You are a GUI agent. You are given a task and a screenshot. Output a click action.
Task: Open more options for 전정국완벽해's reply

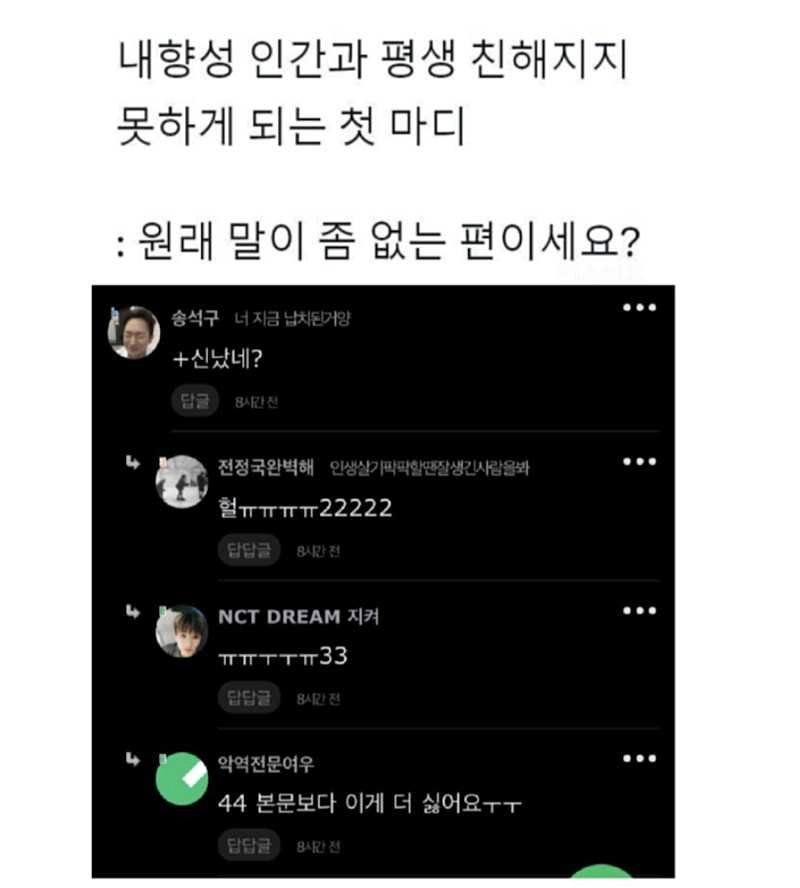coord(640,459)
